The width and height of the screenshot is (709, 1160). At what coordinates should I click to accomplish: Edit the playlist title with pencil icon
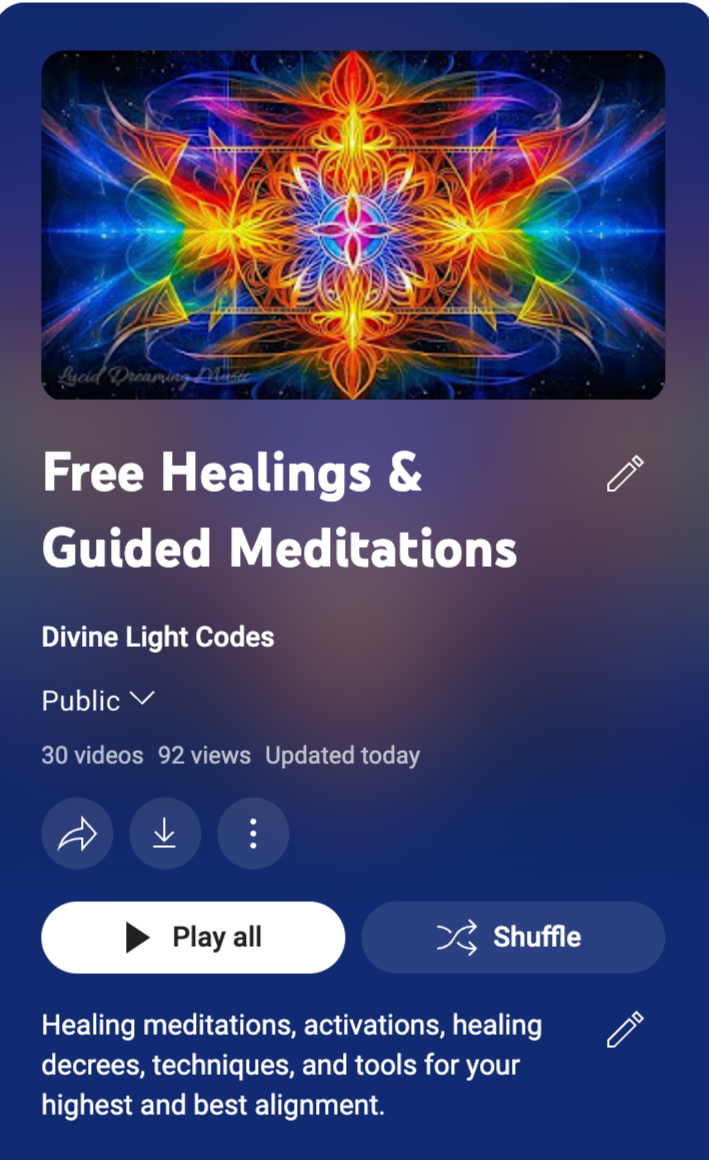pyautogui.click(x=625, y=474)
